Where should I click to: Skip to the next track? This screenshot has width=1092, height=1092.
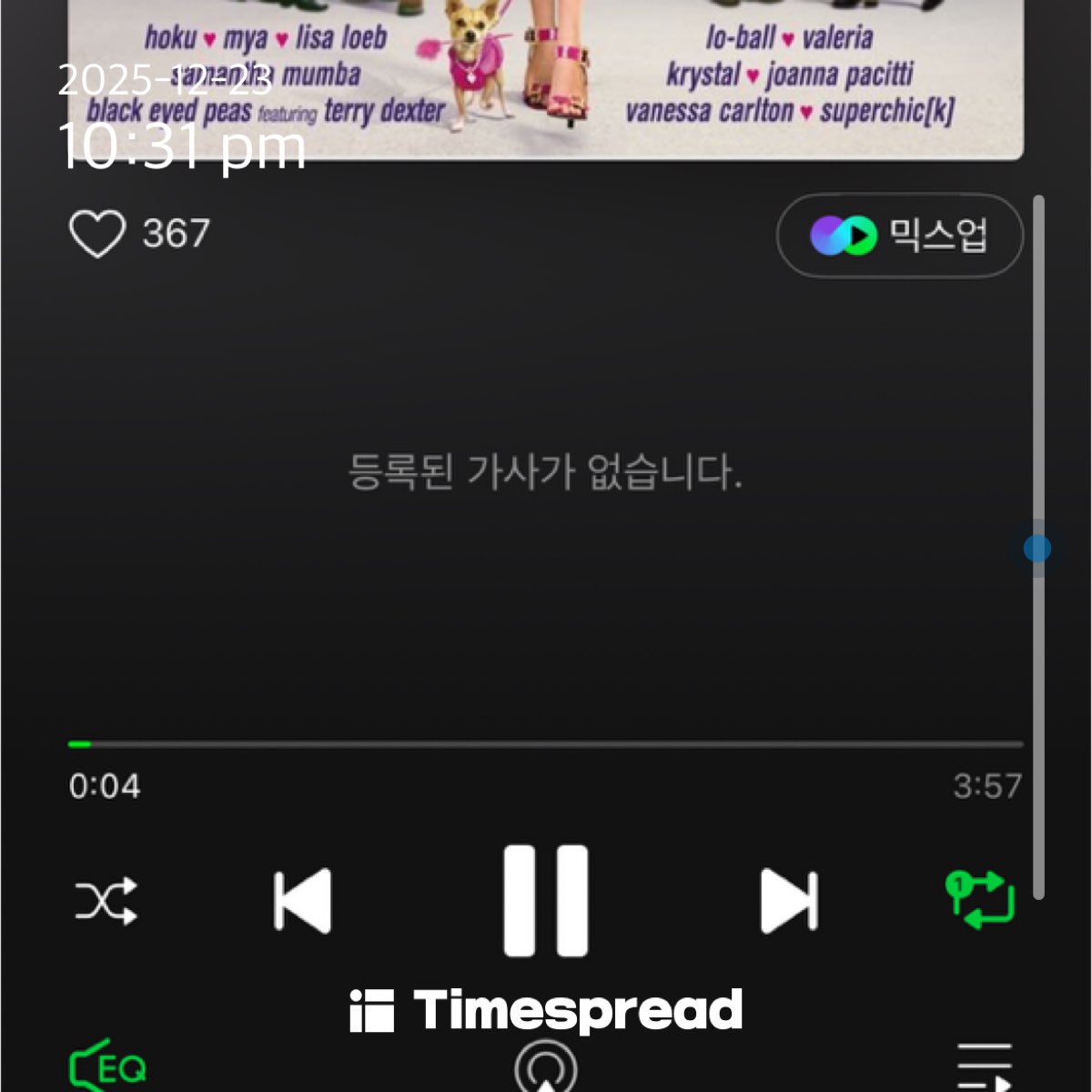click(x=789, y=901)
